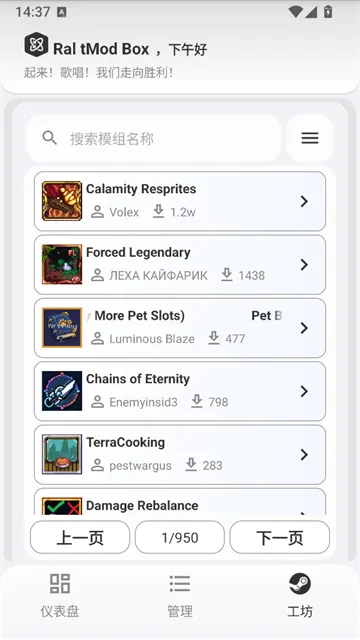Open the filter menu icon

click(310, 138)
